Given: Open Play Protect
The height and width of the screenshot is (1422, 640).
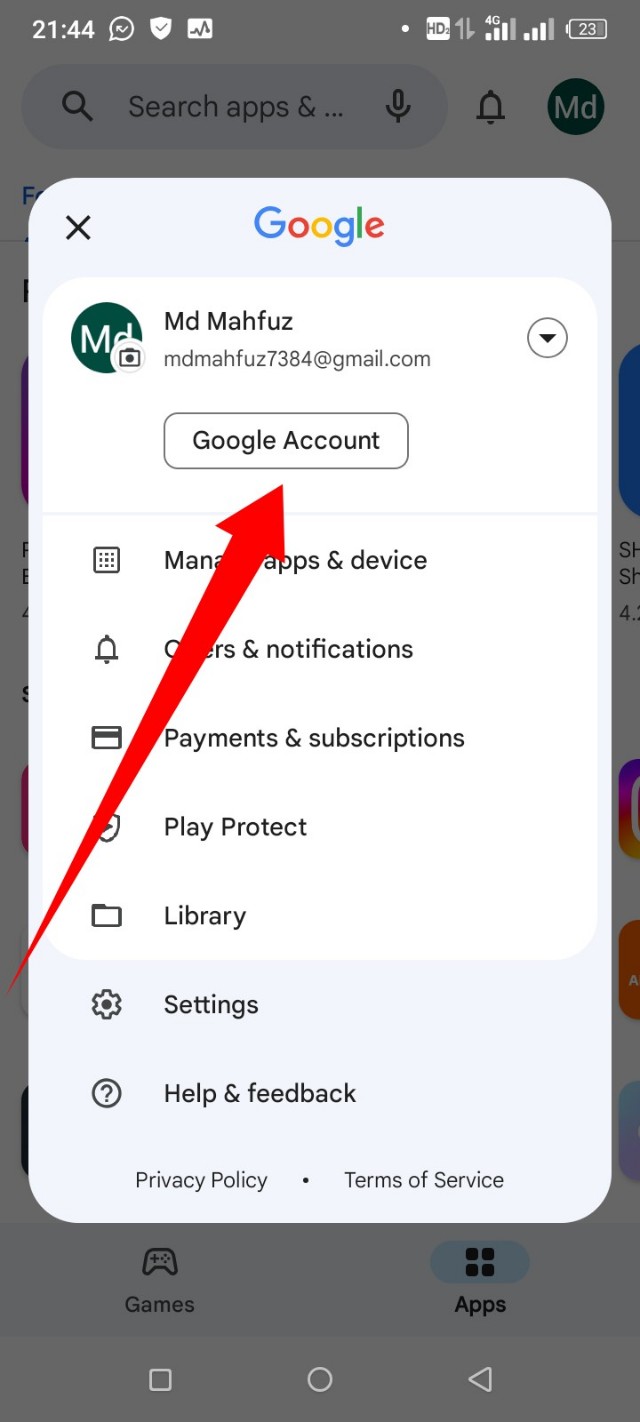Looking at the screenshot, I should [x=236, y=827].
